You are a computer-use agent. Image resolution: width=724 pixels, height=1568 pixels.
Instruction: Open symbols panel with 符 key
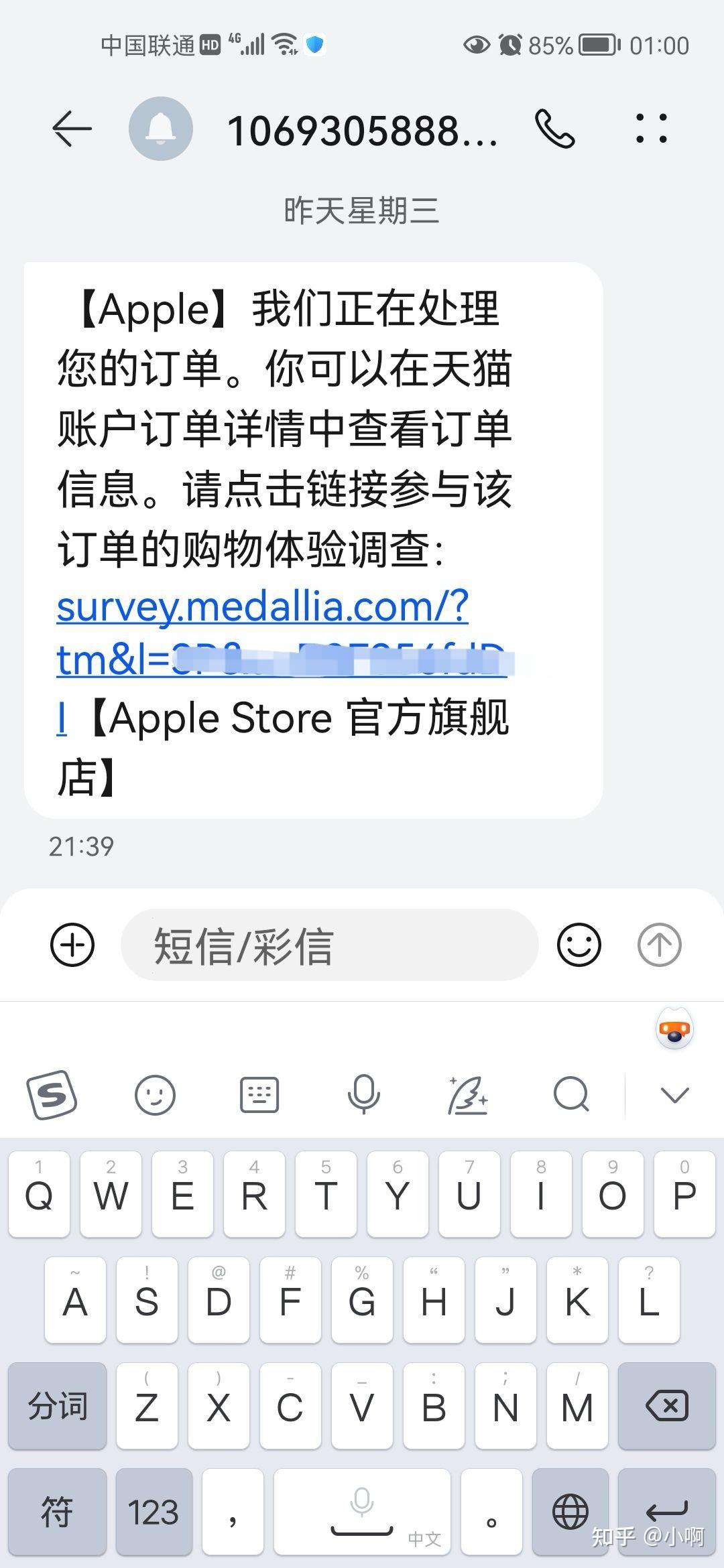click(x=58, y=1512)
